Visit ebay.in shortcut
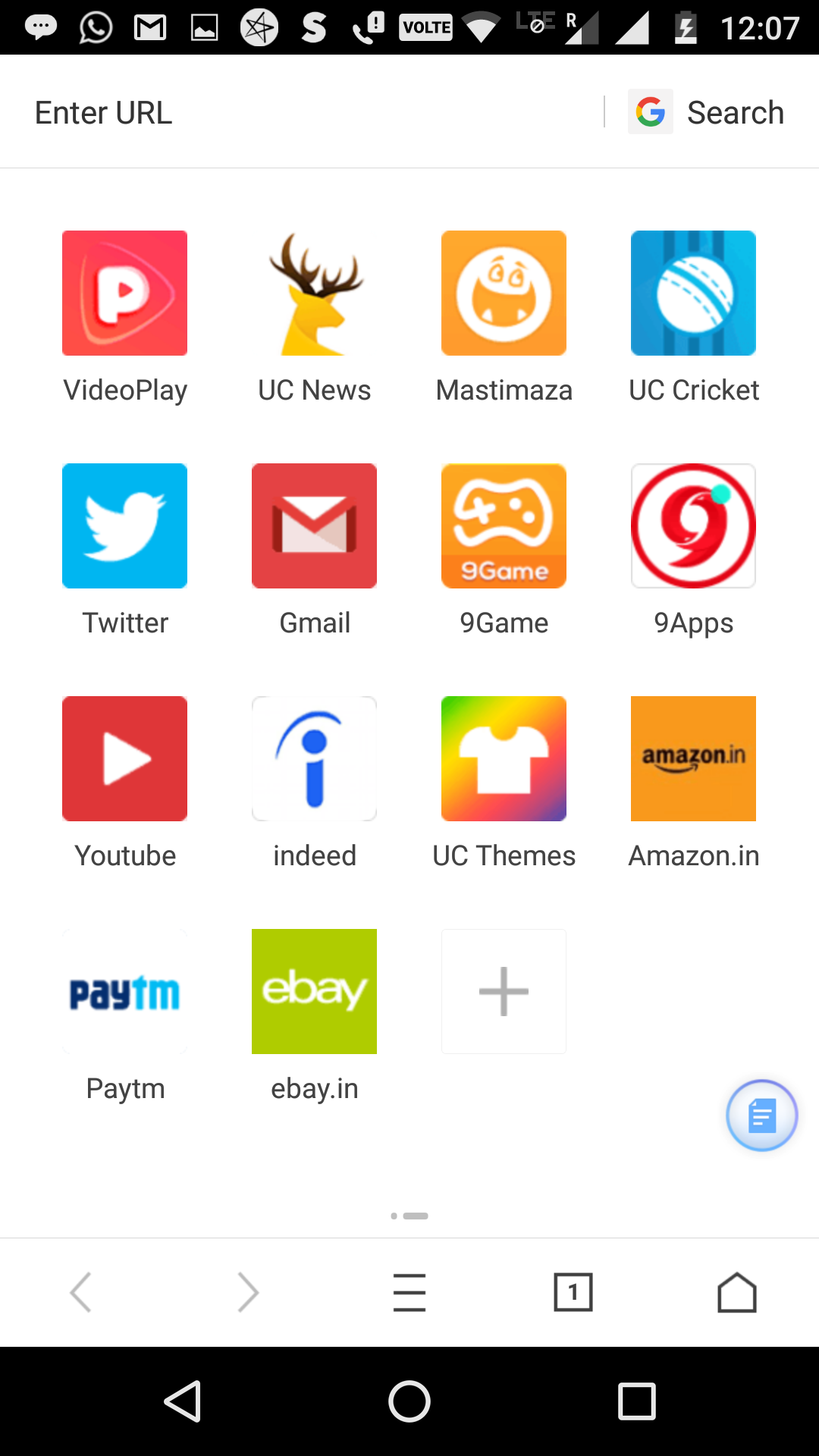Screen dimensions: 819x1456 click(315, 992)
